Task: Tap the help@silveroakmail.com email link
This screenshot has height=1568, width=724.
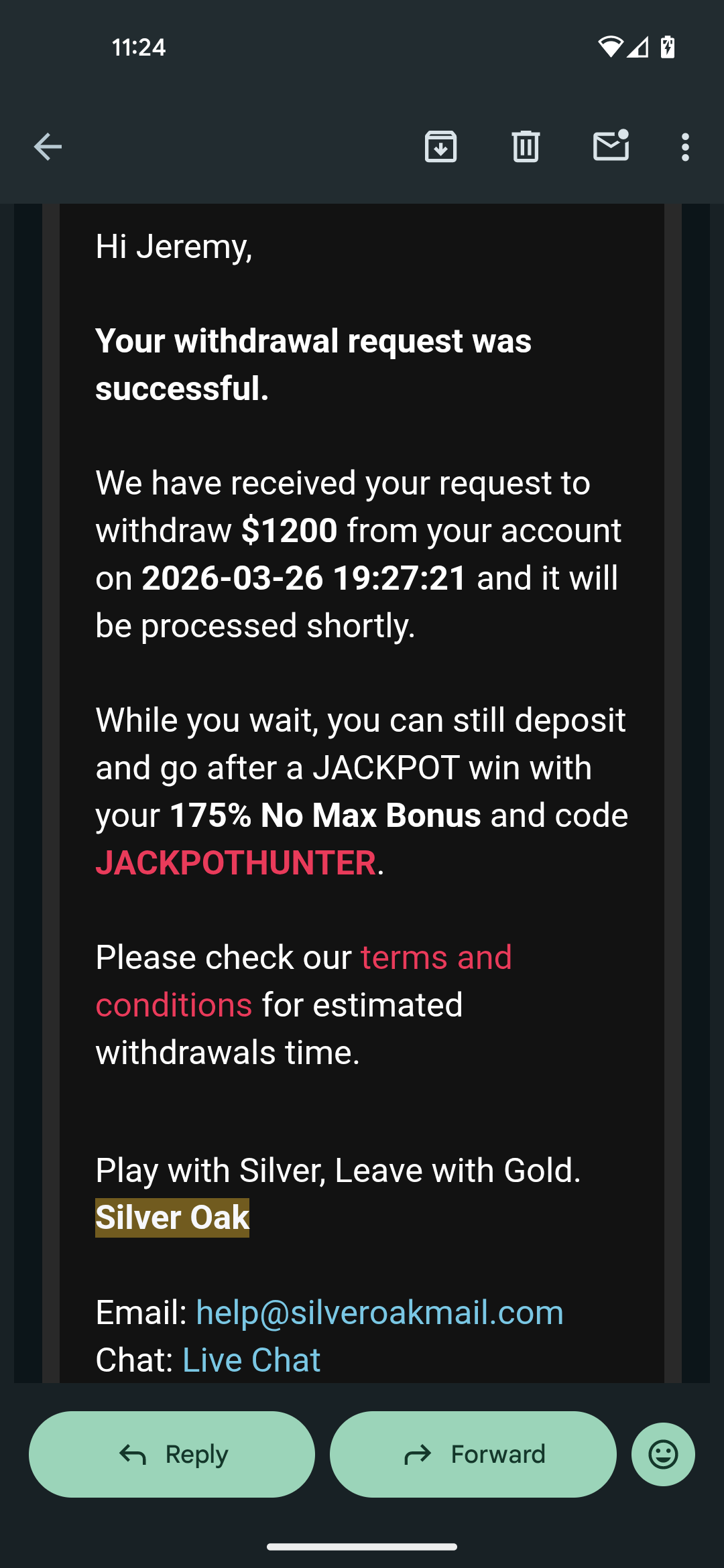Action: click(379, 1312)
